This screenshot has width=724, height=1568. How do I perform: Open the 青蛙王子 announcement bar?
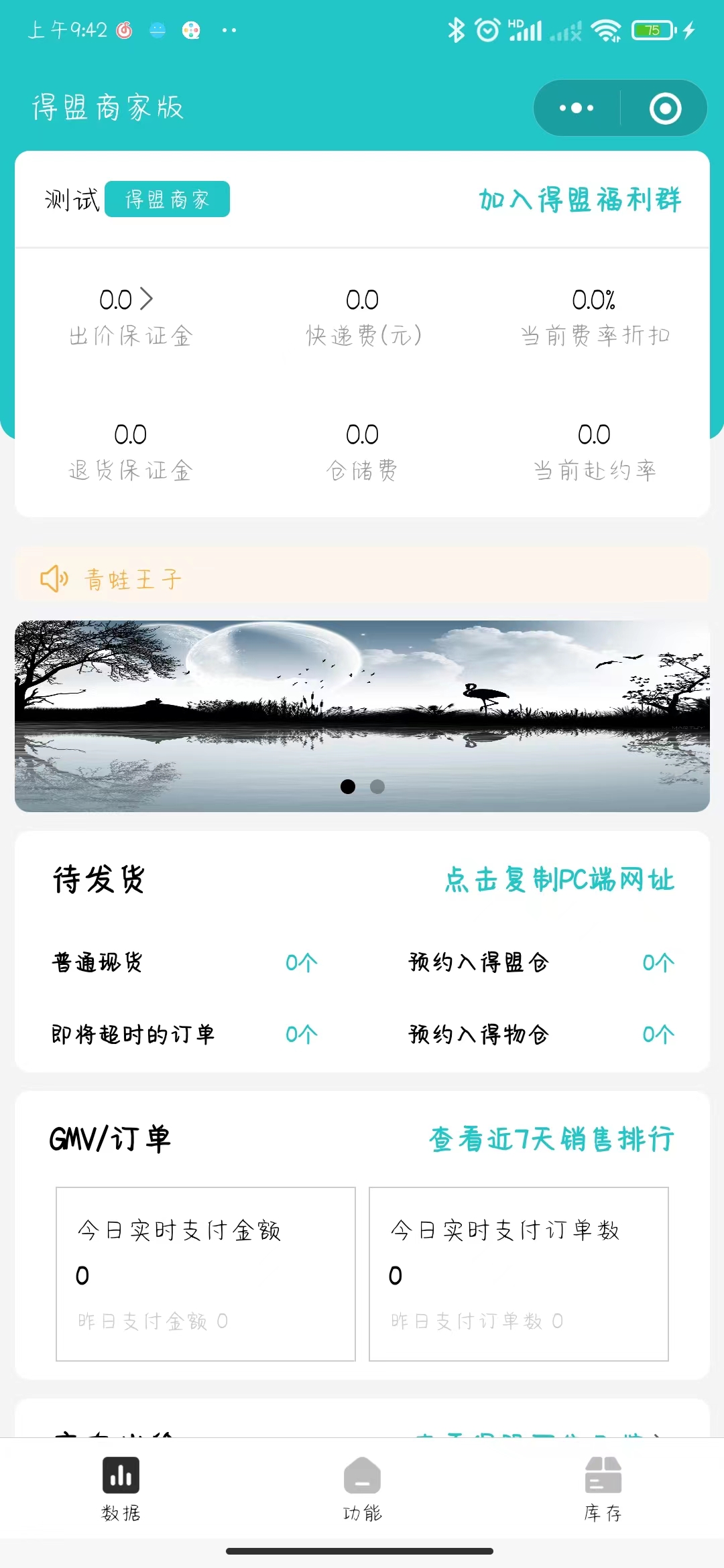[362, 578]
